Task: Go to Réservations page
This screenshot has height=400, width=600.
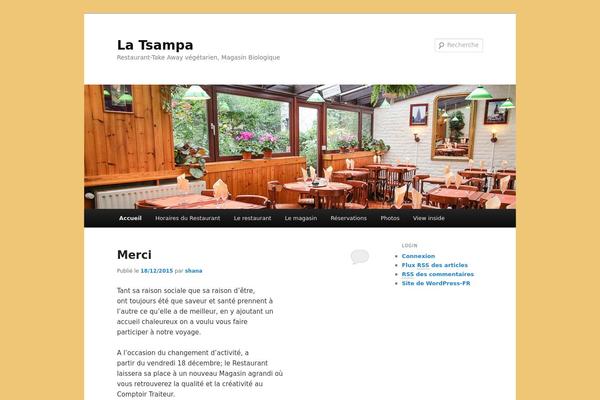Action: point(349,217)
